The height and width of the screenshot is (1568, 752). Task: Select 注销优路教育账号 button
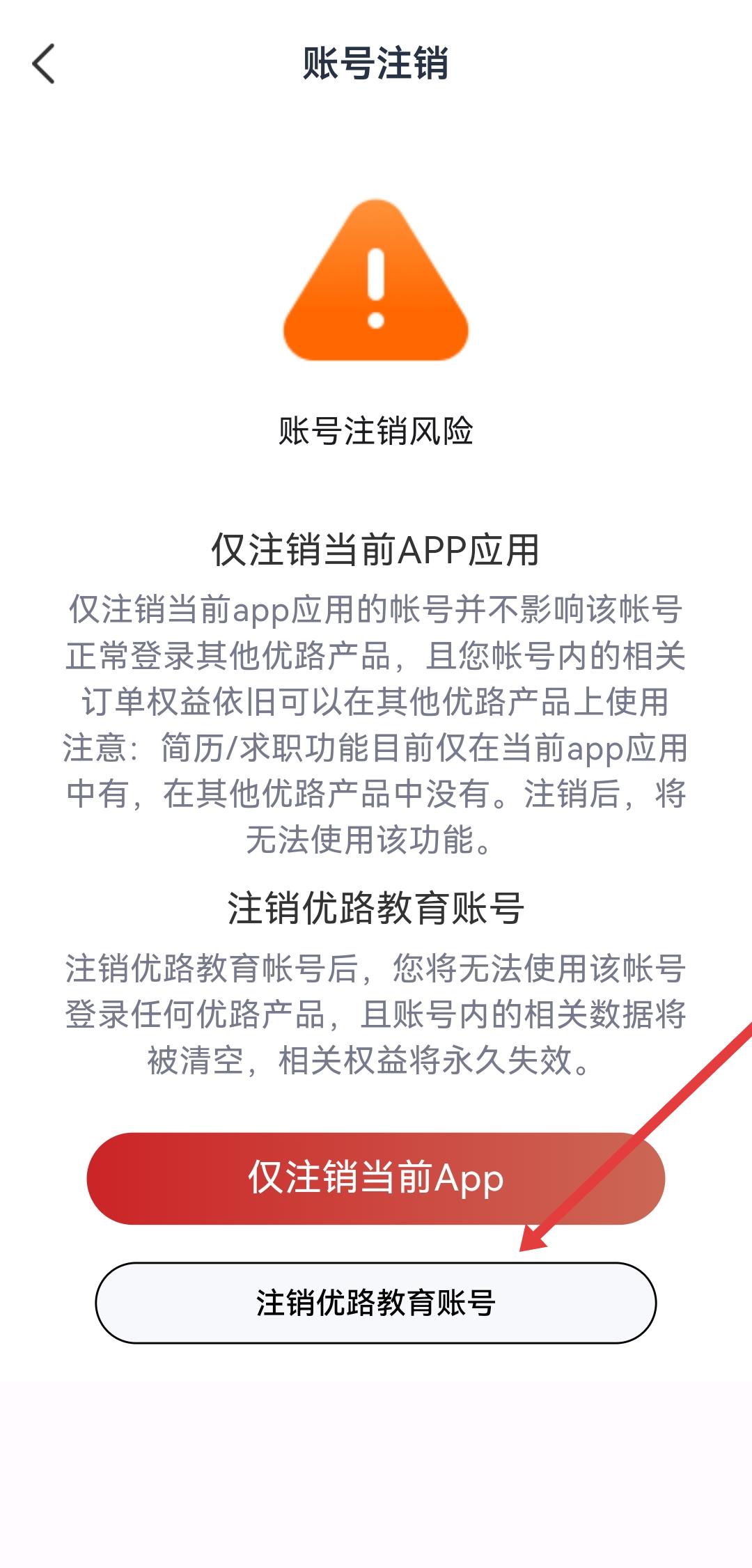375,1302
